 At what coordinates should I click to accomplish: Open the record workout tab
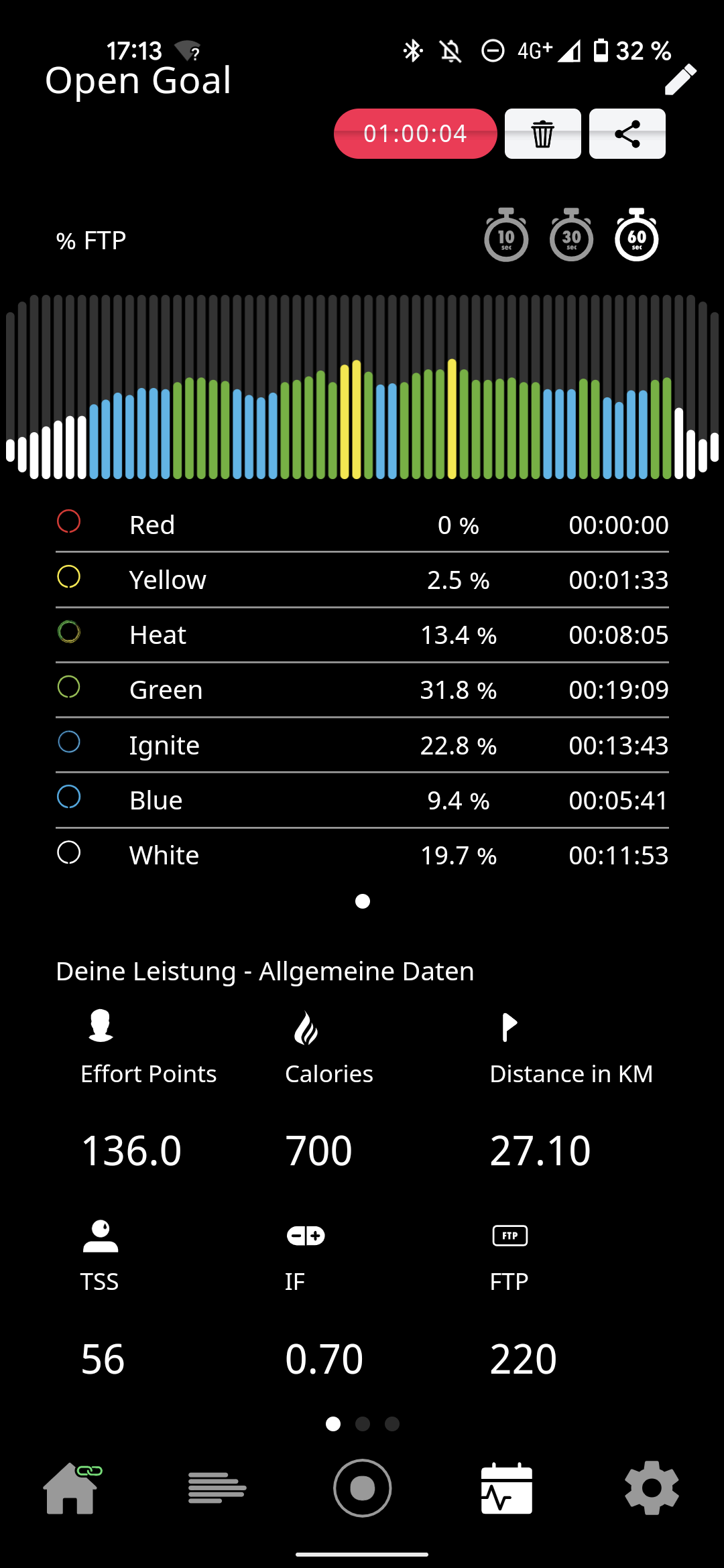tap(362, 1488)
